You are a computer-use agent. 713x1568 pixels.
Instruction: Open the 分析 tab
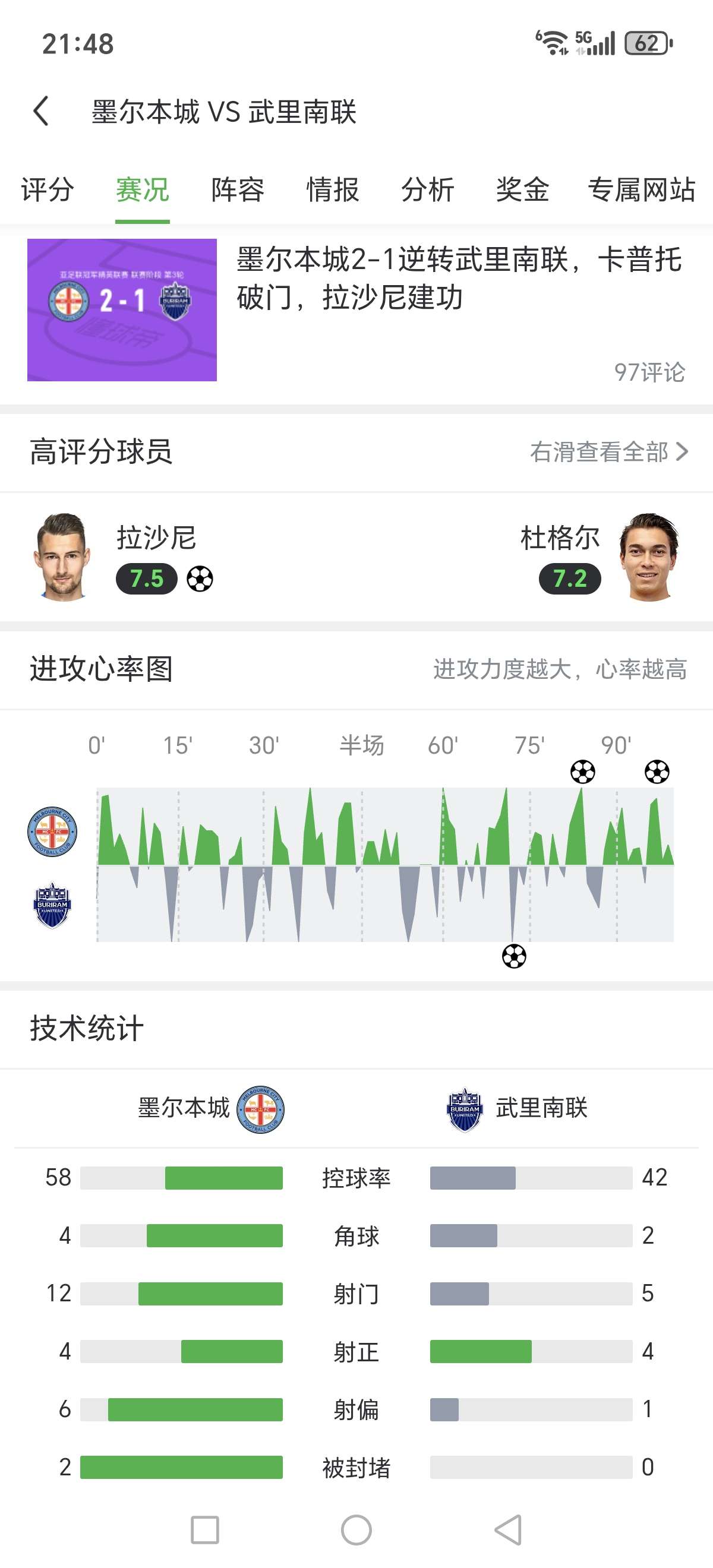tap(427, 189)
